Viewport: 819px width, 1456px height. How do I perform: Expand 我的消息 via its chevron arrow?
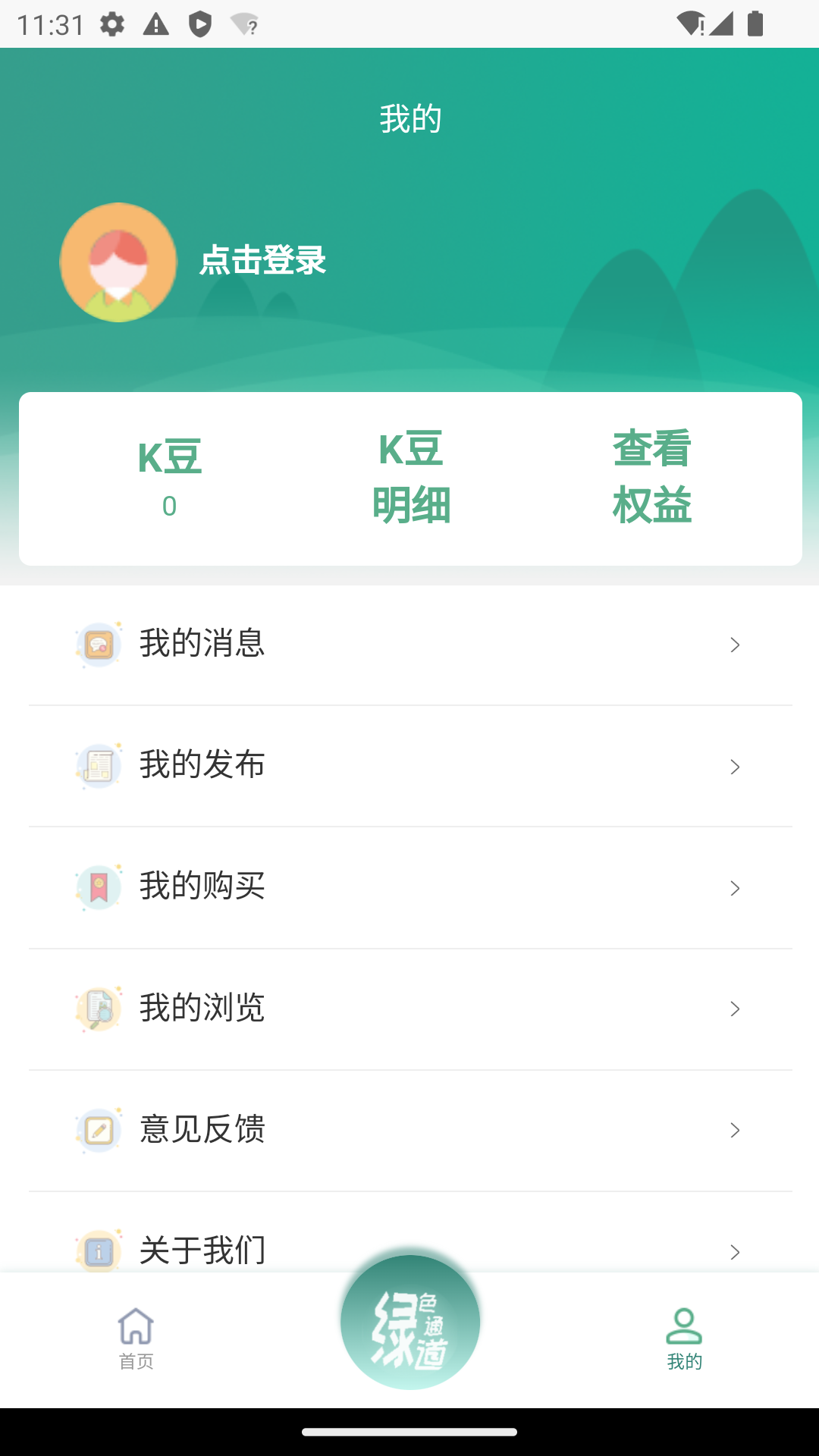734,645
